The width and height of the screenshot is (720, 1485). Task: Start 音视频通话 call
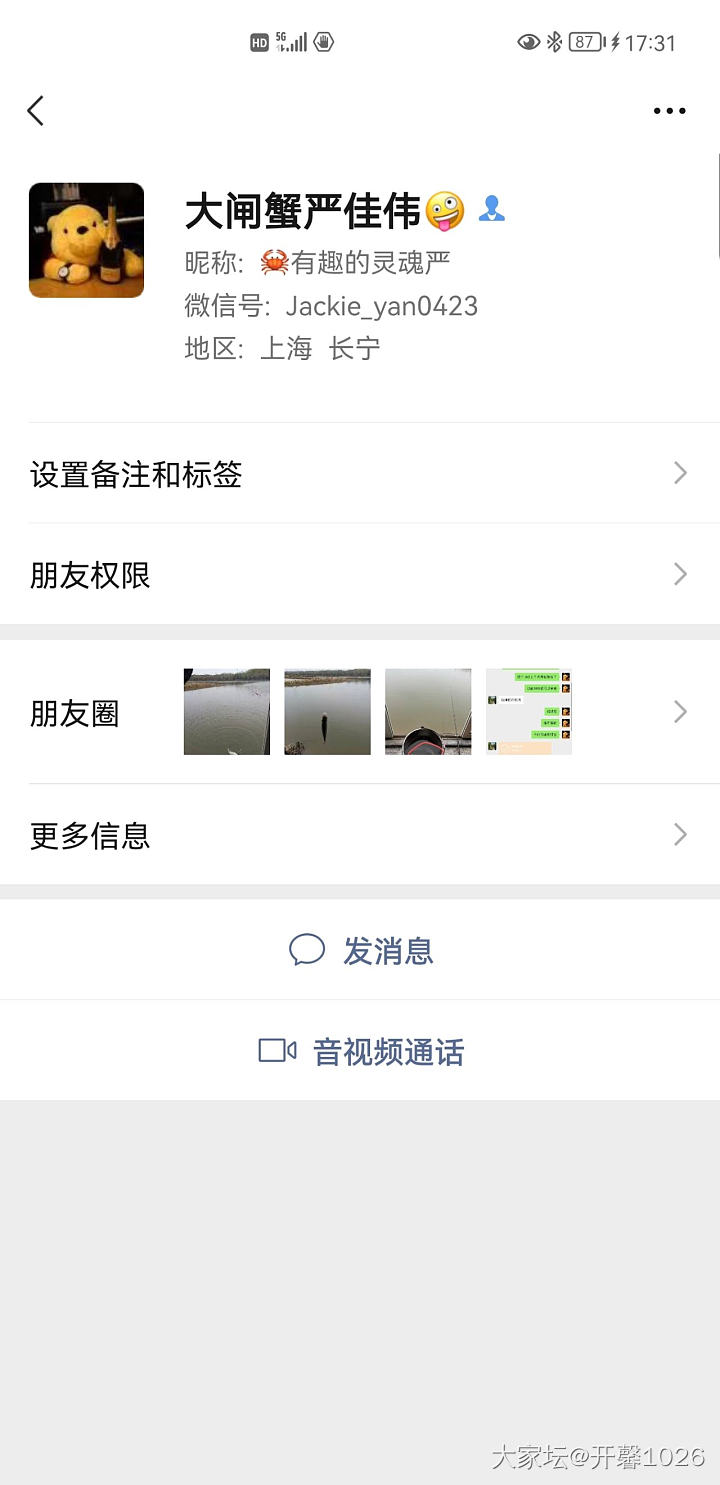(362, 1051)
